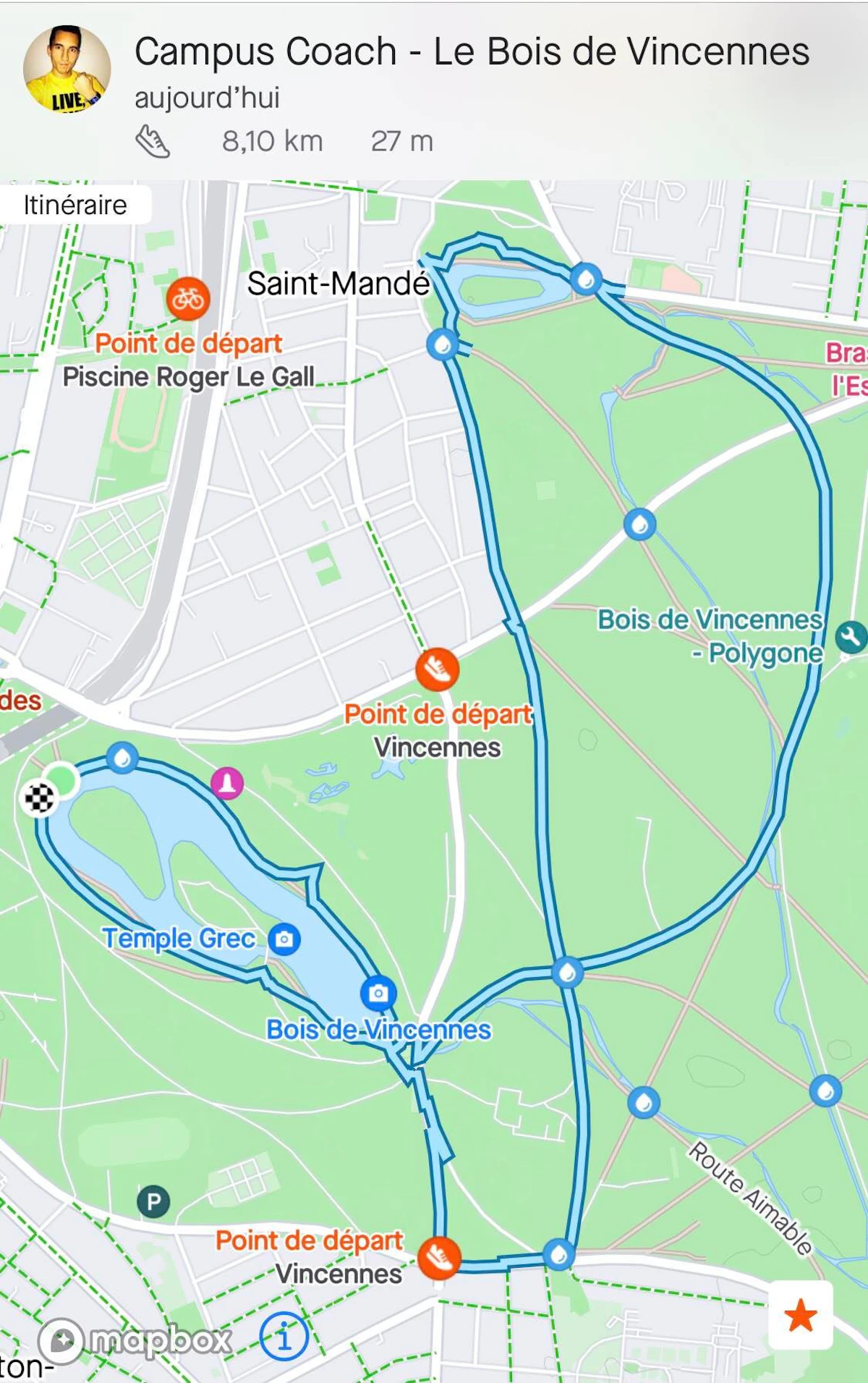Open the Bois de Vincennes Polygone wrench marker
Screen dimensions: 868x1383
pos(851,638)
